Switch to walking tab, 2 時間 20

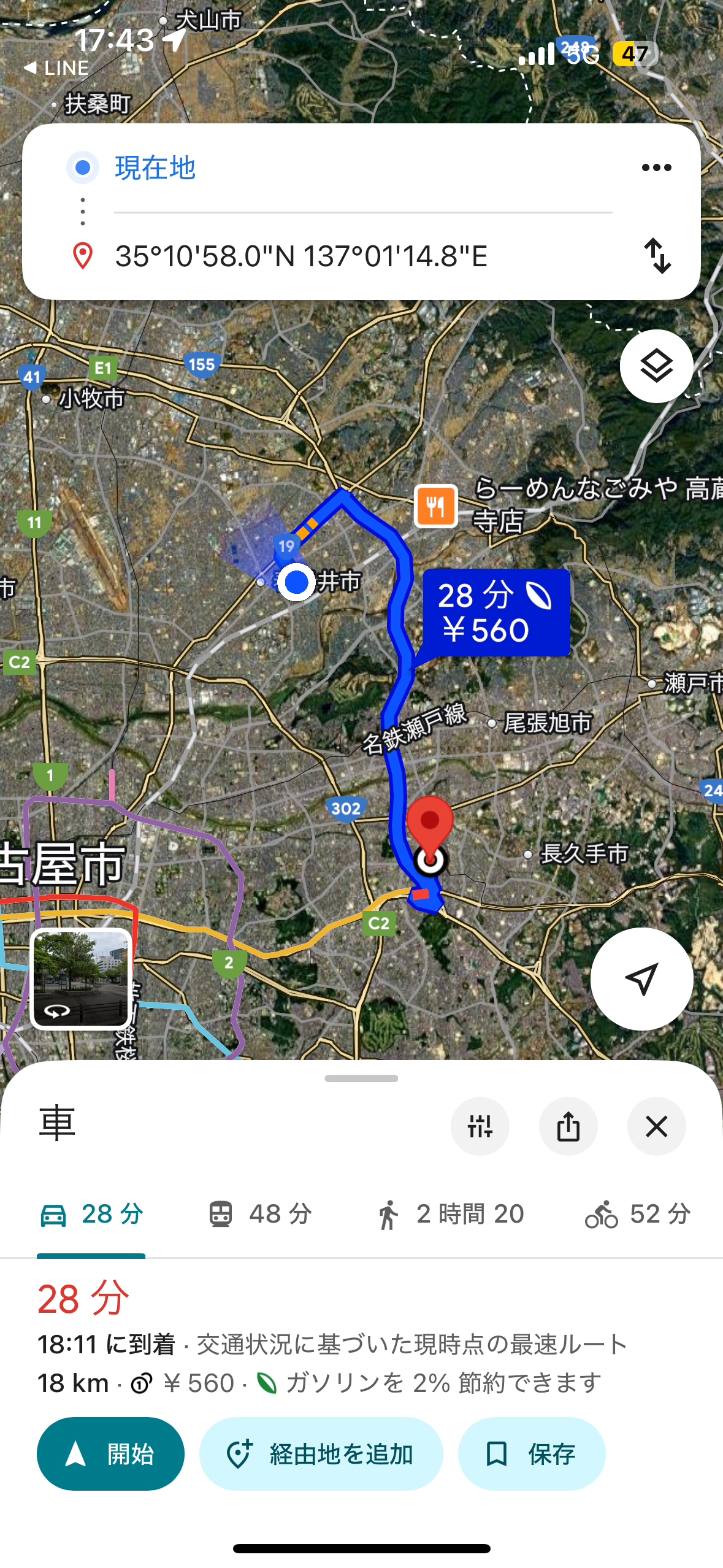[x=451, y=1214]
